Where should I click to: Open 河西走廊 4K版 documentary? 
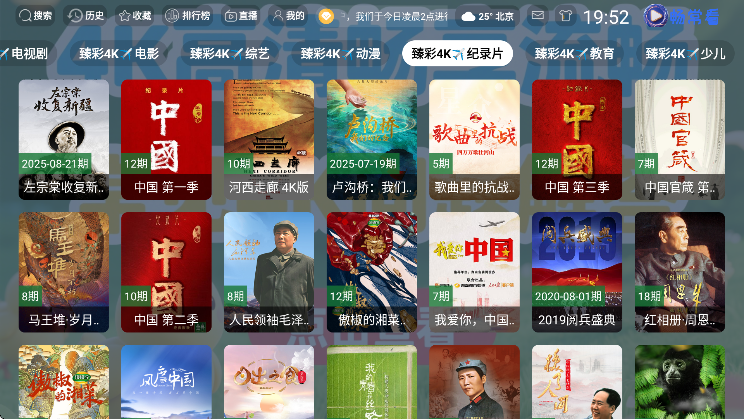(x=269, y=139)
